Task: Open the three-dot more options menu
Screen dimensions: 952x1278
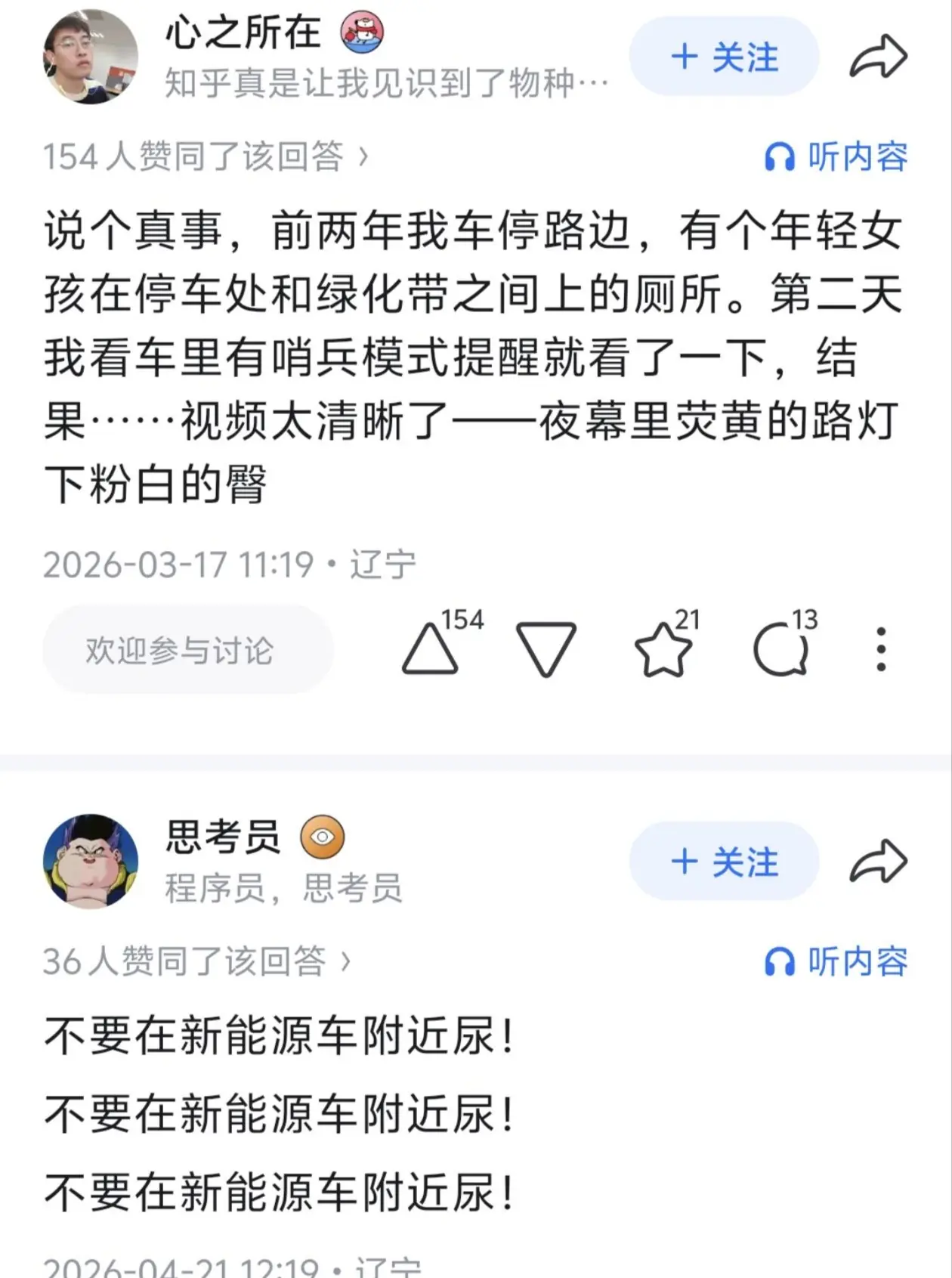Action: (x=881, y=650)
